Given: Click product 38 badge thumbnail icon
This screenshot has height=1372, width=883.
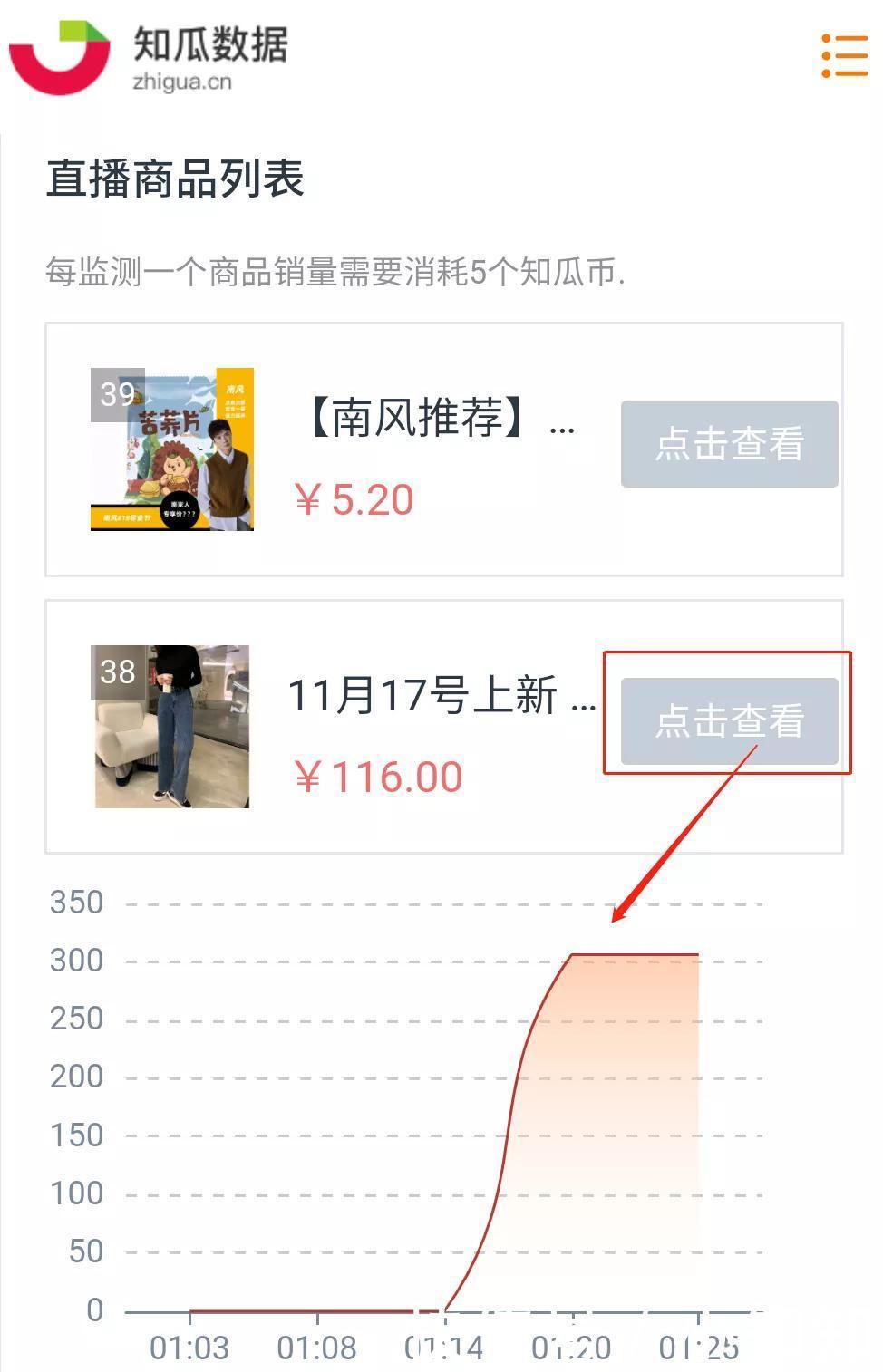Looking at the screenshot, I should (117, 672).
